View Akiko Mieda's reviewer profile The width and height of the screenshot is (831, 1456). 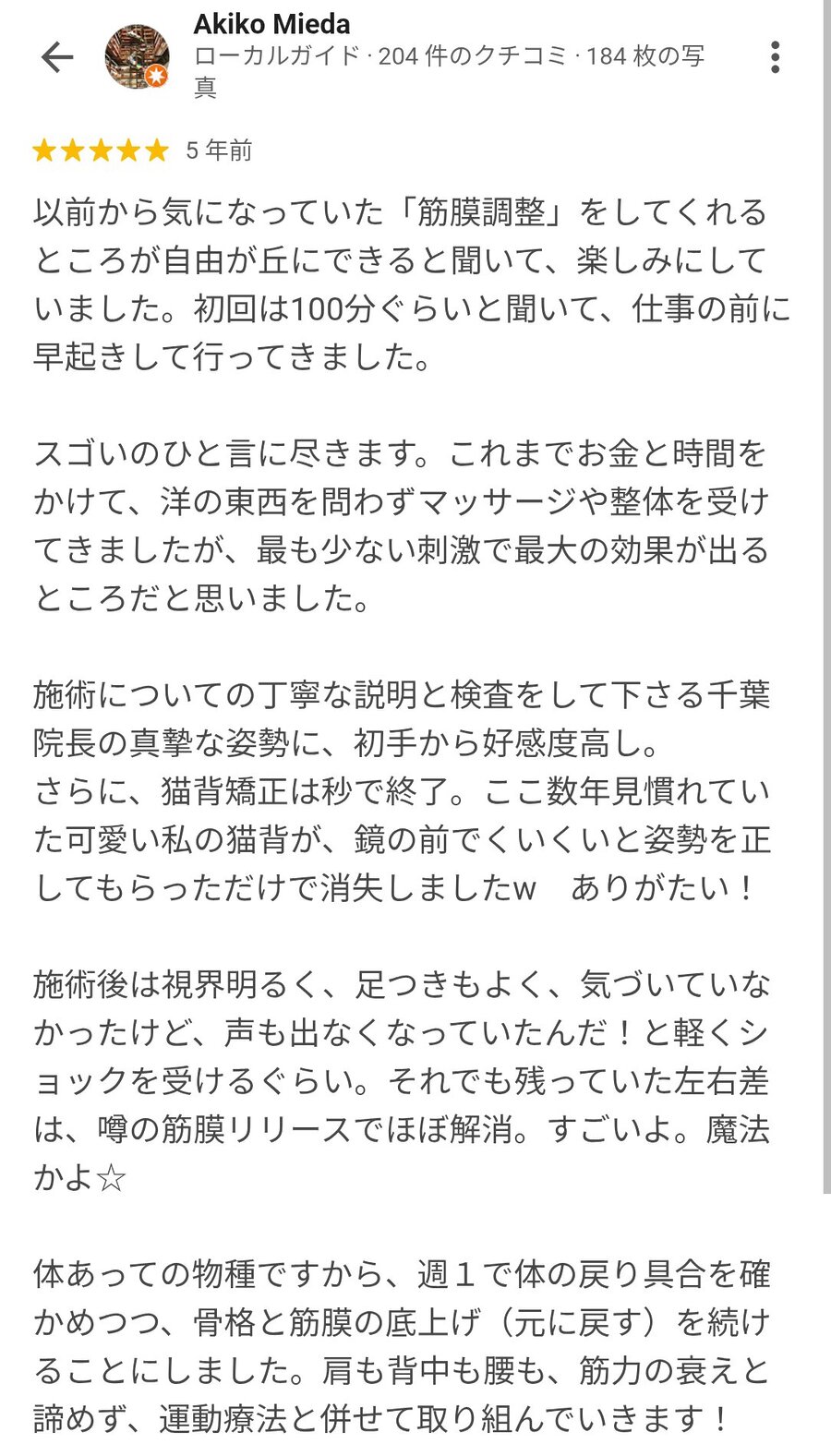tap(272, 24)
